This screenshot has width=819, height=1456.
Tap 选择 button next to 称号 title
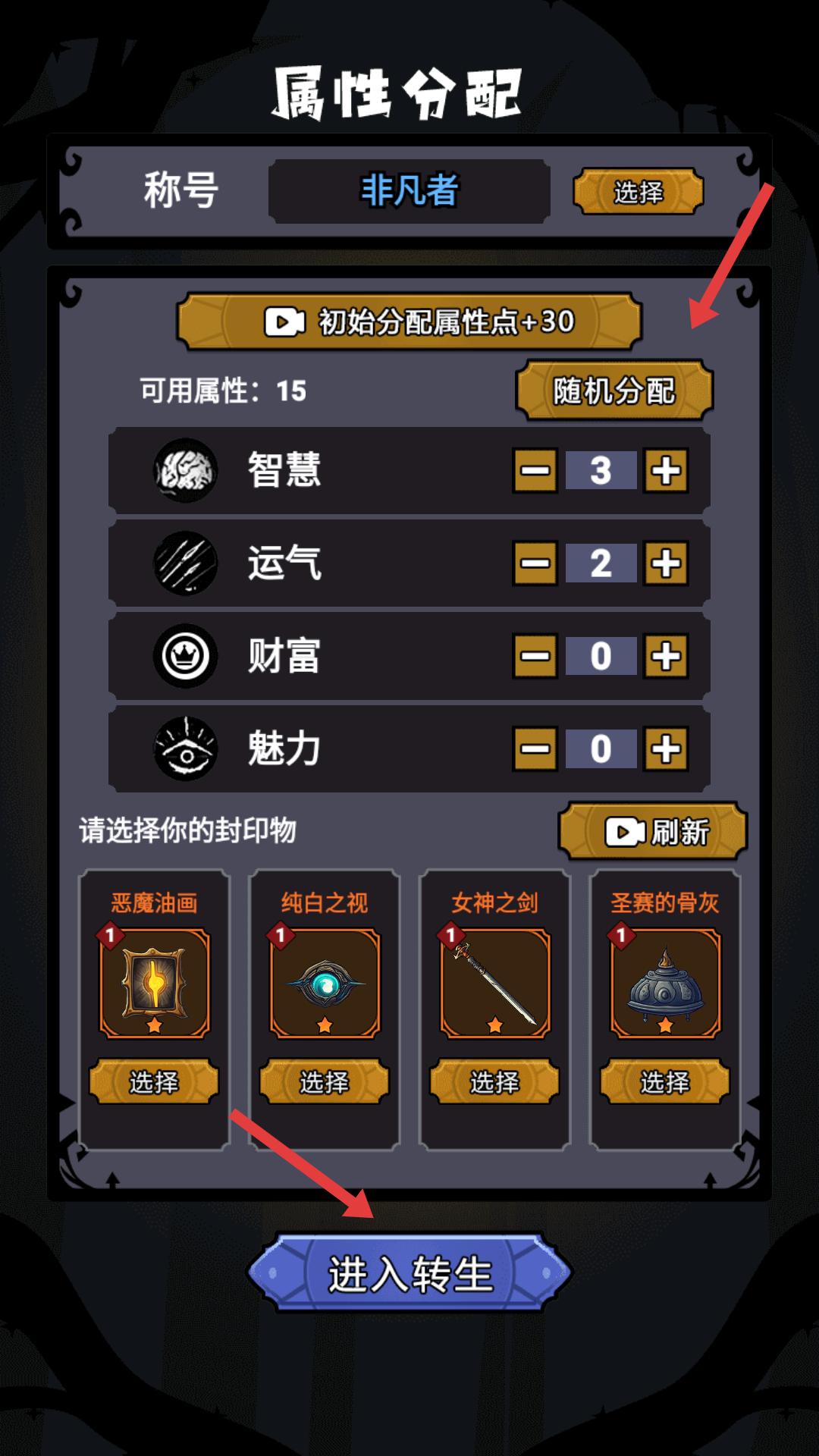[638, 192]
